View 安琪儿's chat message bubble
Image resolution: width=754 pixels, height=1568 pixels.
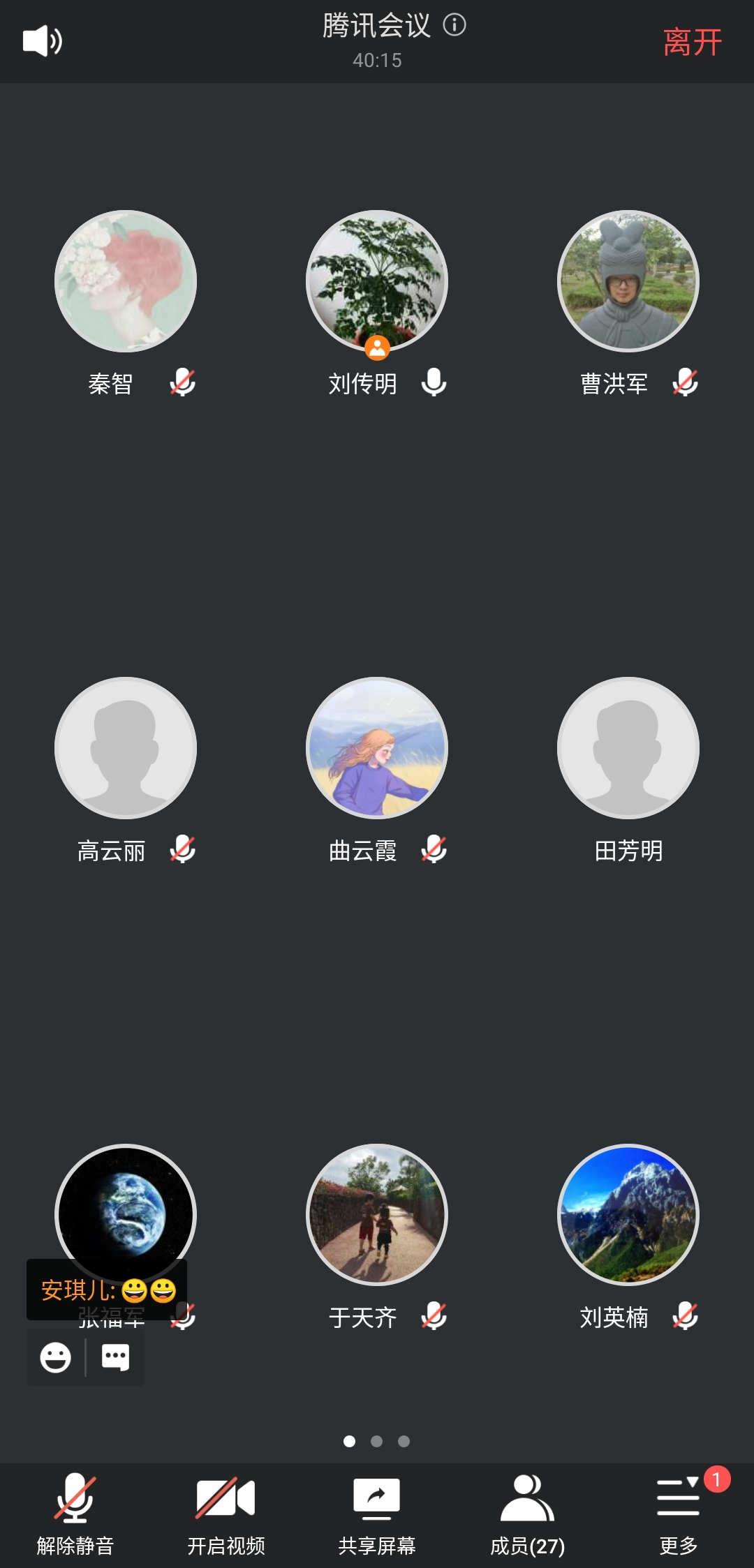tap(107, 1290)
